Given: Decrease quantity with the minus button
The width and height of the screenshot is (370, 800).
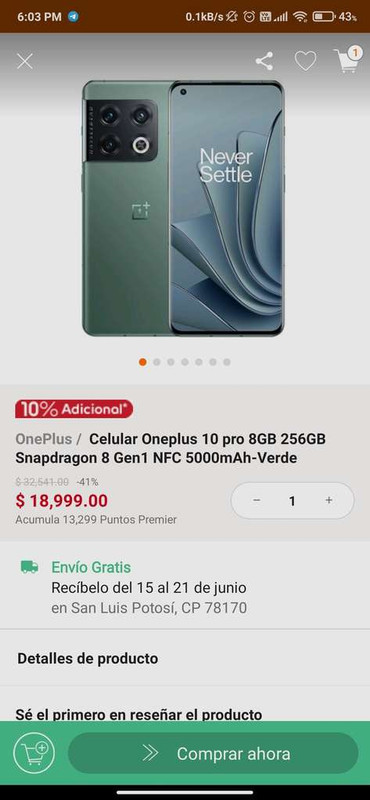Looking at the screenshot, I should (257, 501).
